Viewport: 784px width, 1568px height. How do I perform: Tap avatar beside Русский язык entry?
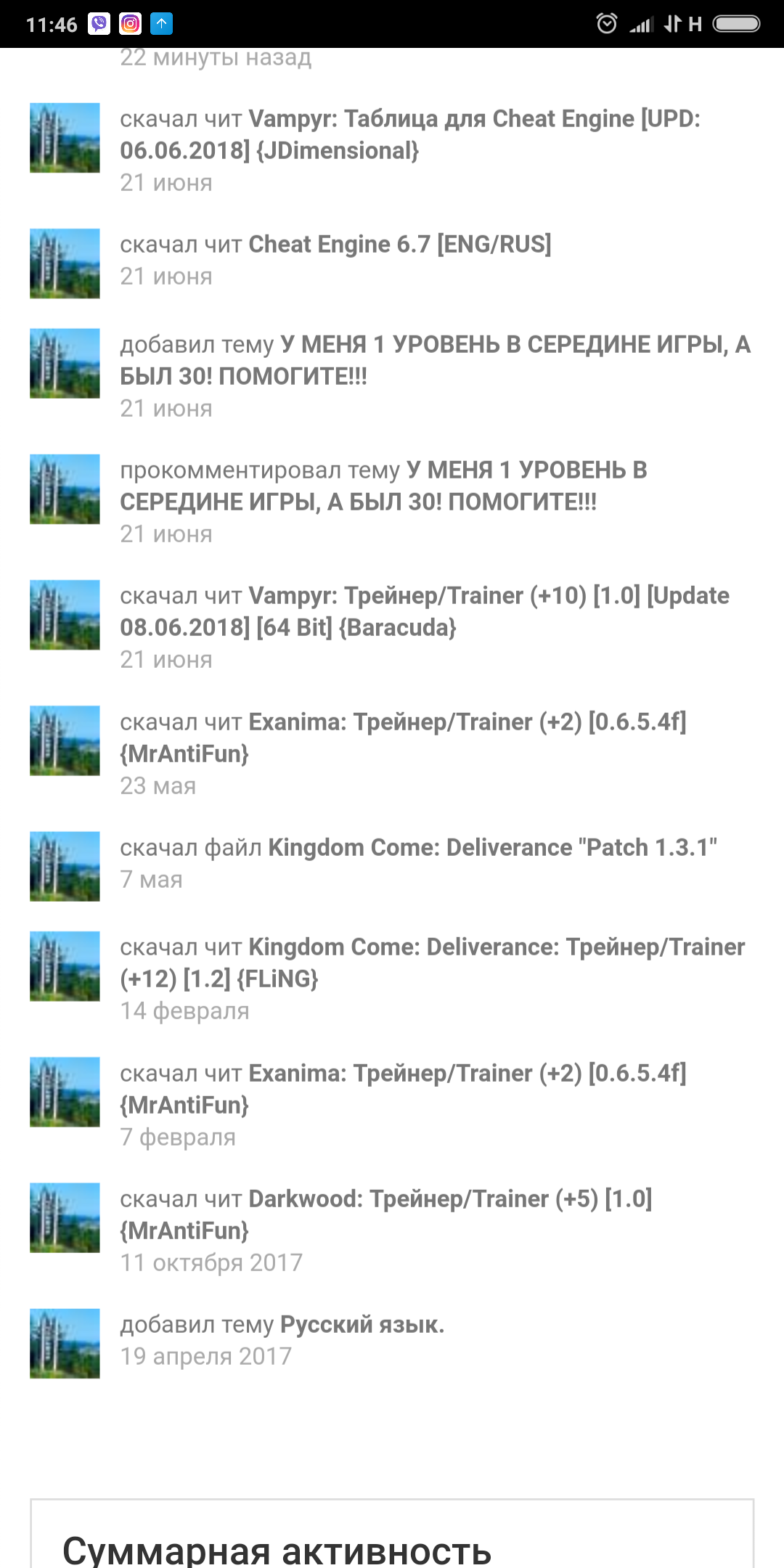click(65, 1343)
